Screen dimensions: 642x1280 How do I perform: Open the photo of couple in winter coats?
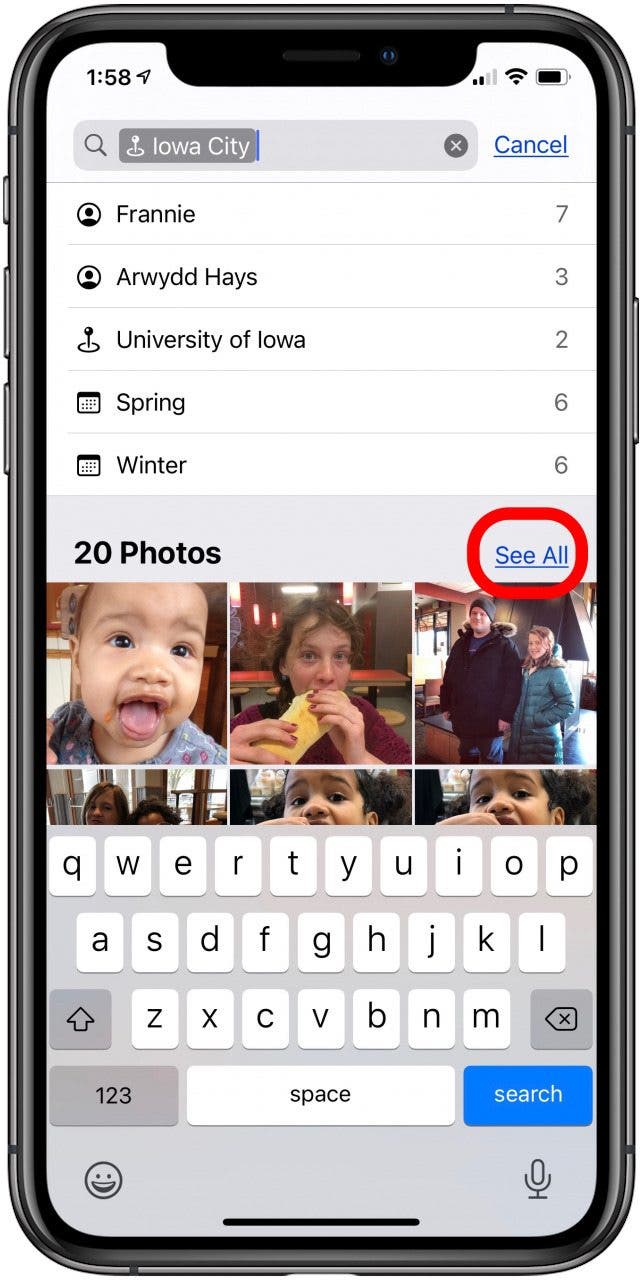pyautogui.click(x=505, y=673)
